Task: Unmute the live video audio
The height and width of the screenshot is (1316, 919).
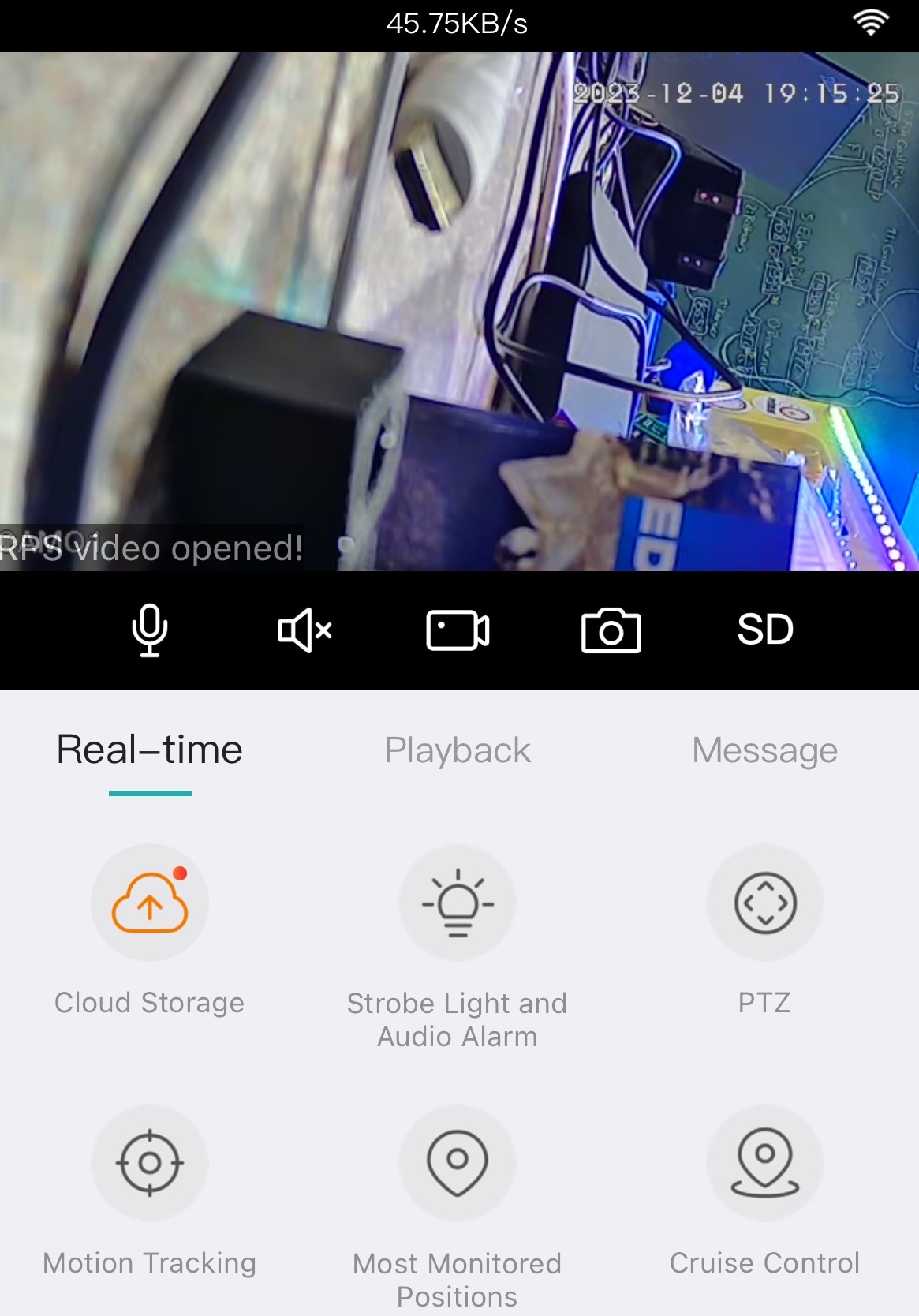Action: (304, 630)
